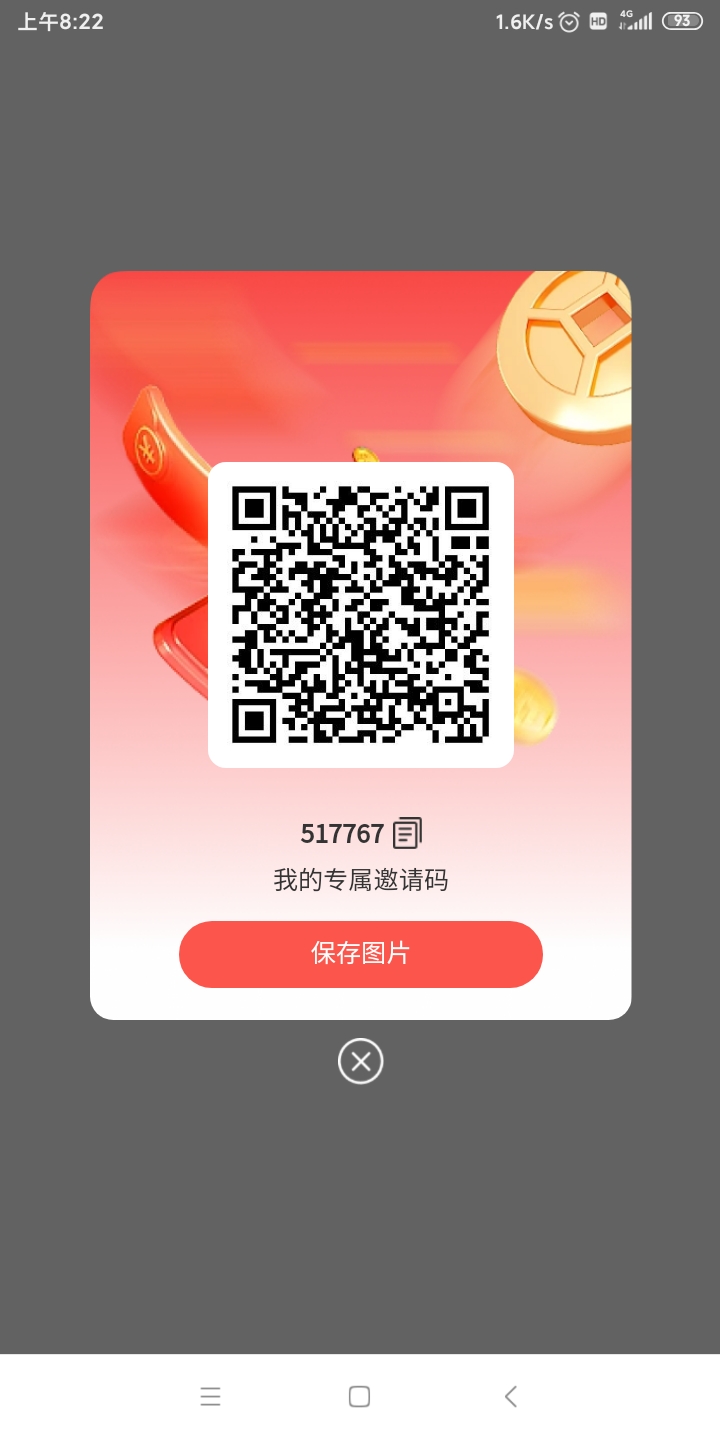Tap the back arrow in navigation bar

[510, 1396]
